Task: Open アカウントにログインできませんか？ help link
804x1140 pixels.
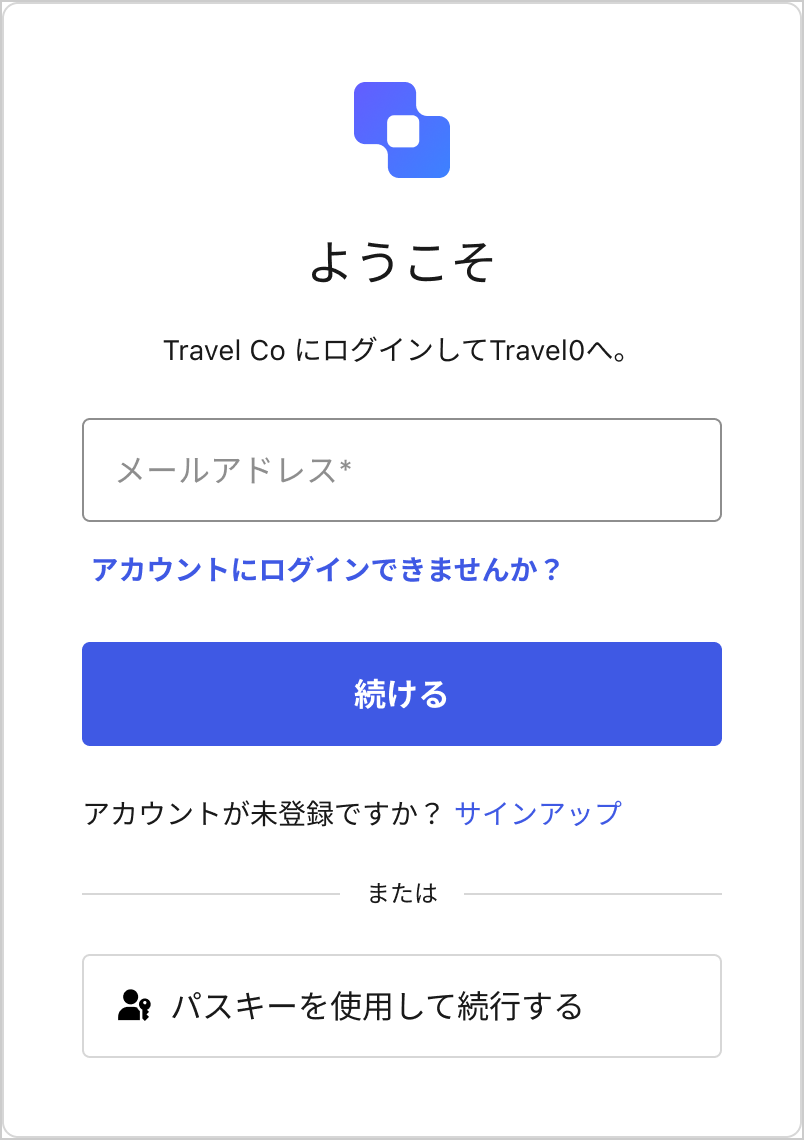Action: pos(326,571)
